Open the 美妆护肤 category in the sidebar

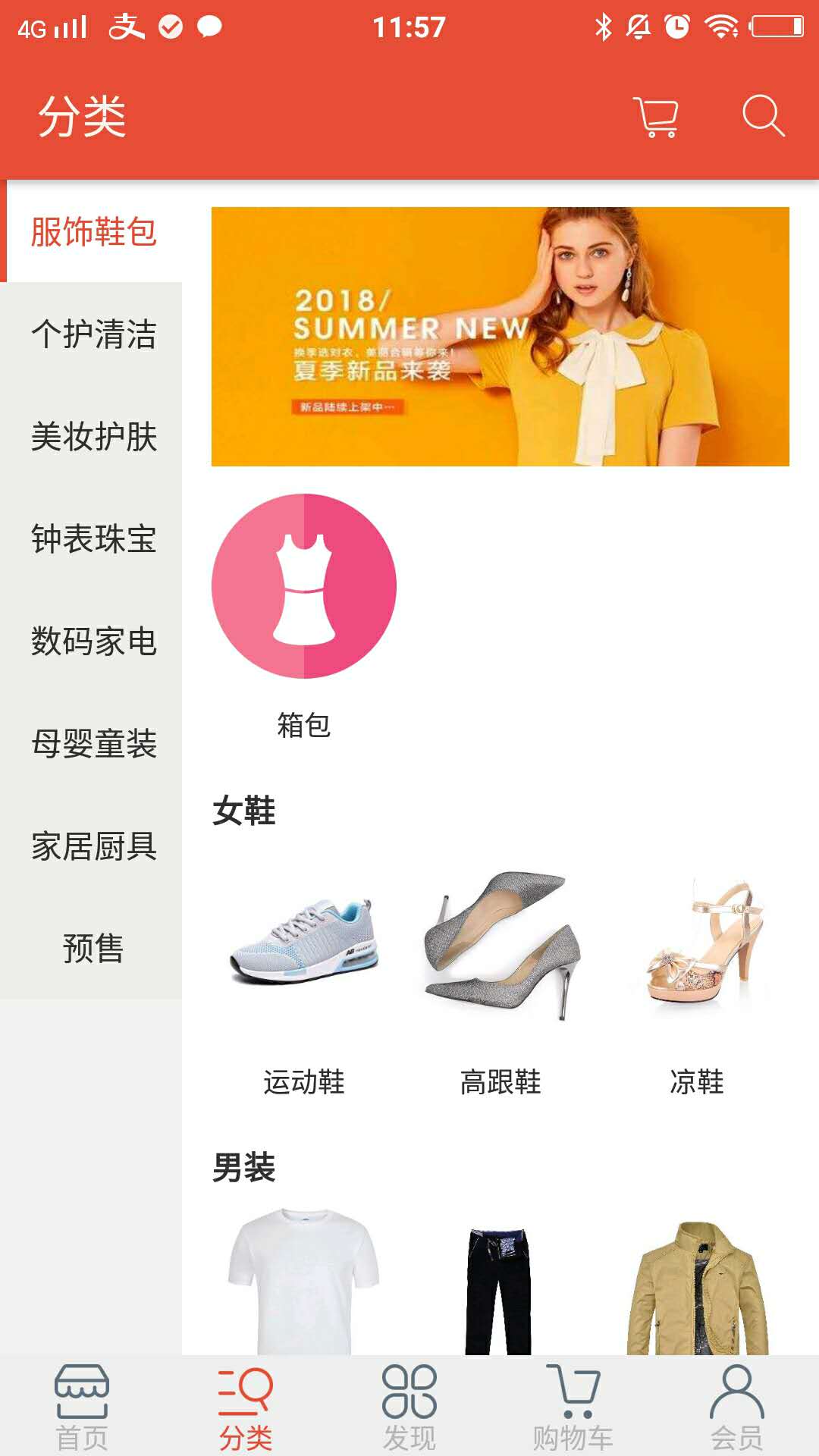coord(93,436)
